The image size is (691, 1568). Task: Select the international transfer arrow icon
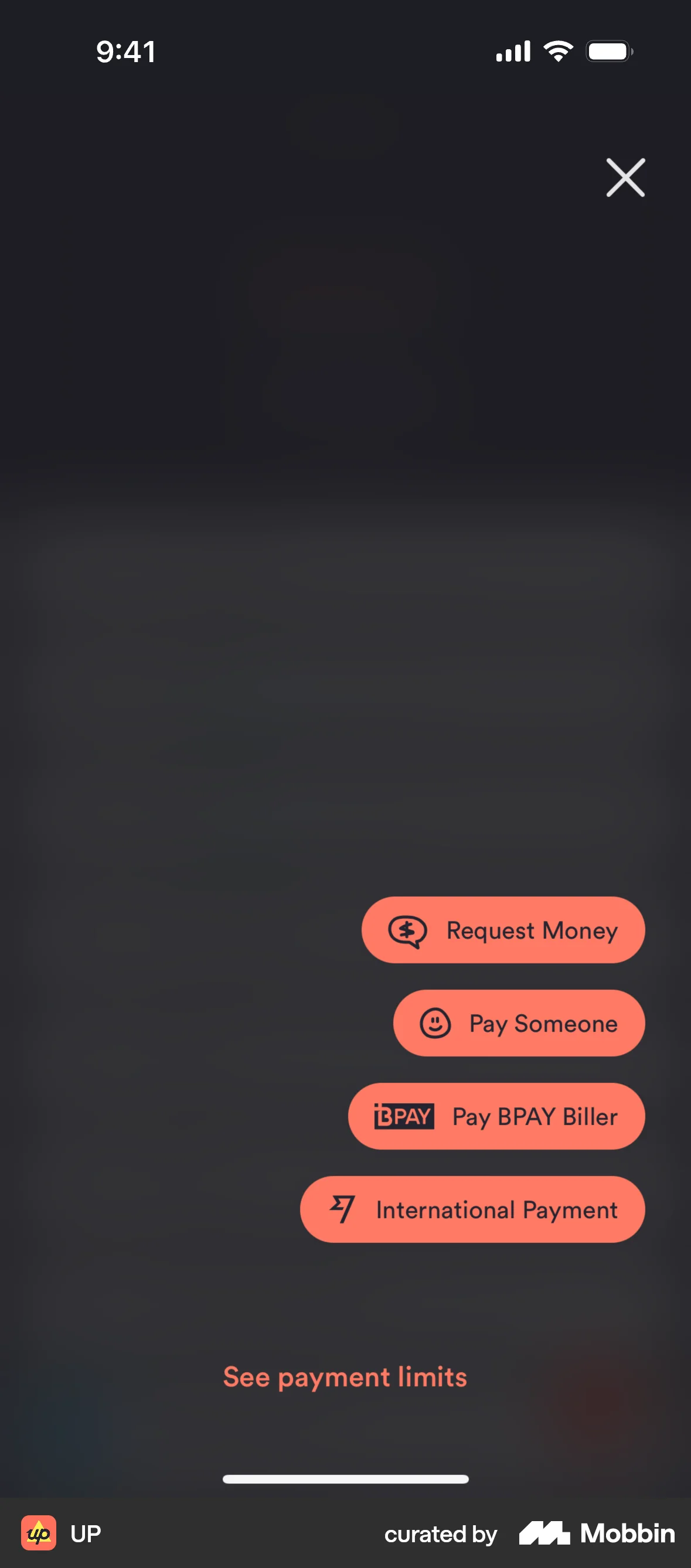343,1209
